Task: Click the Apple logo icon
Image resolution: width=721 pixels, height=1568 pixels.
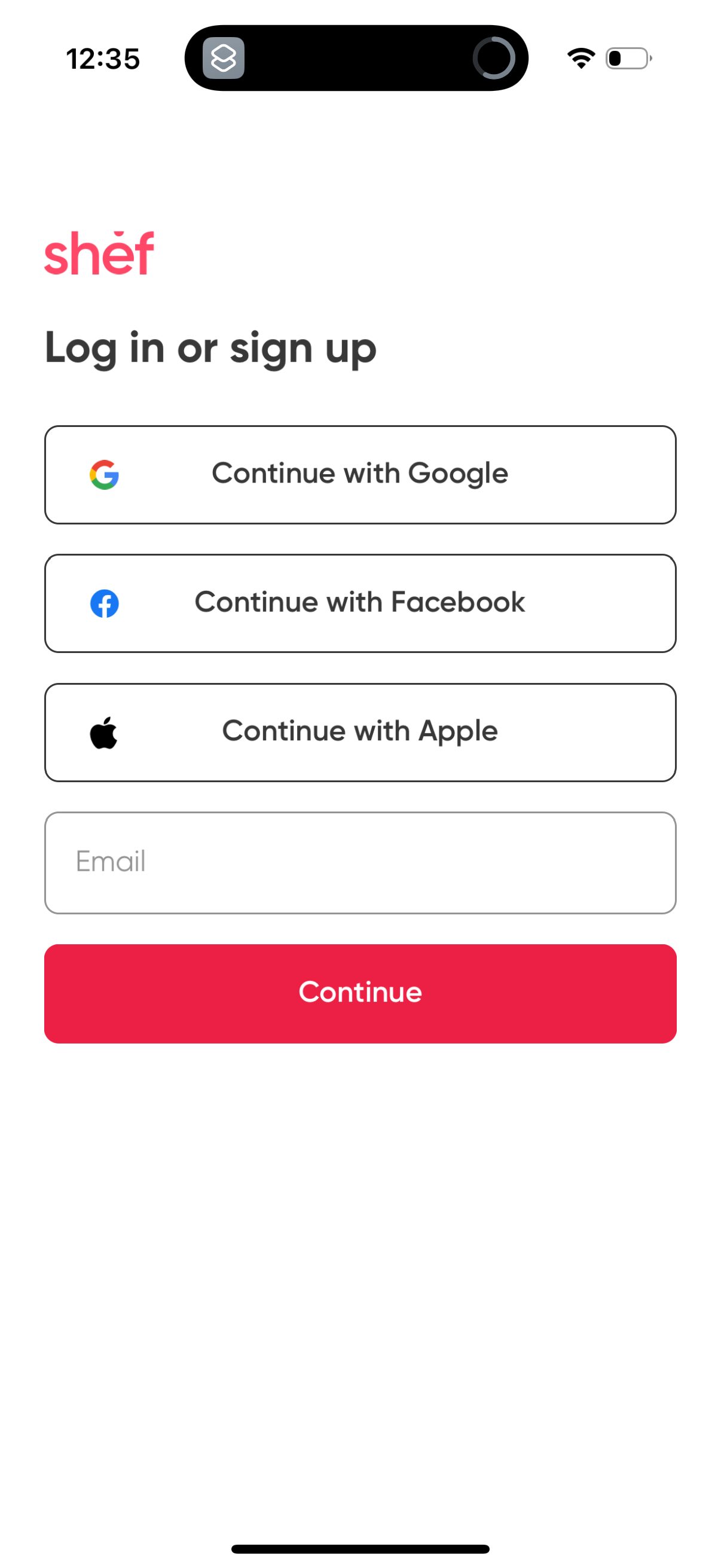Action: tap(104, 732)
